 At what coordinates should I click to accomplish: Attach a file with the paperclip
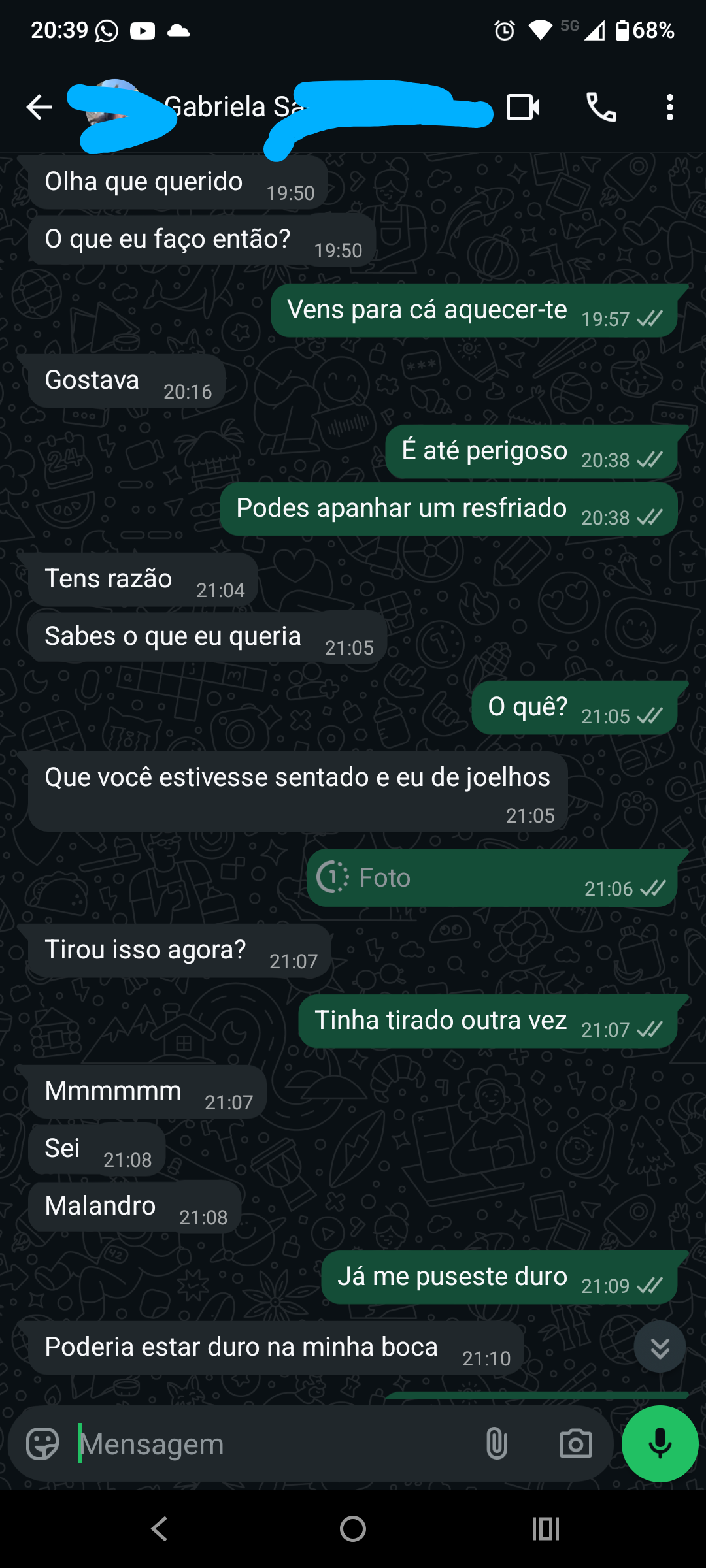click(497, 1444)
